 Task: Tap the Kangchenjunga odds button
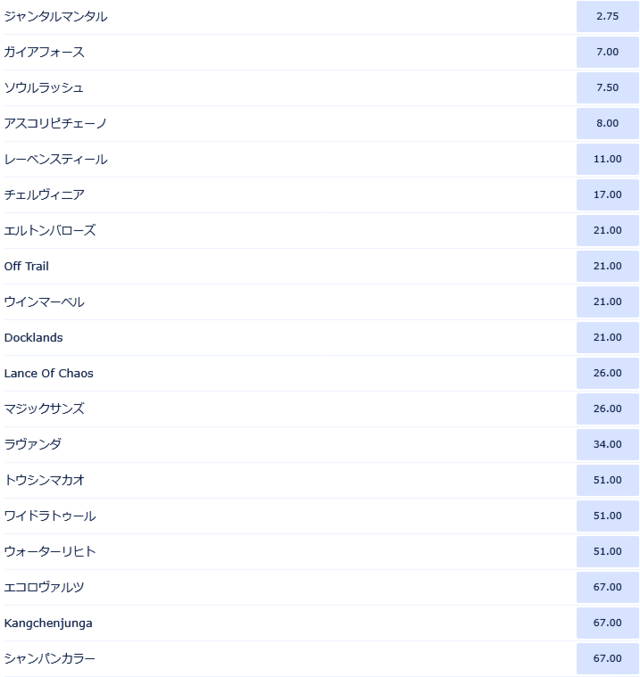click(x=607, y=623)
